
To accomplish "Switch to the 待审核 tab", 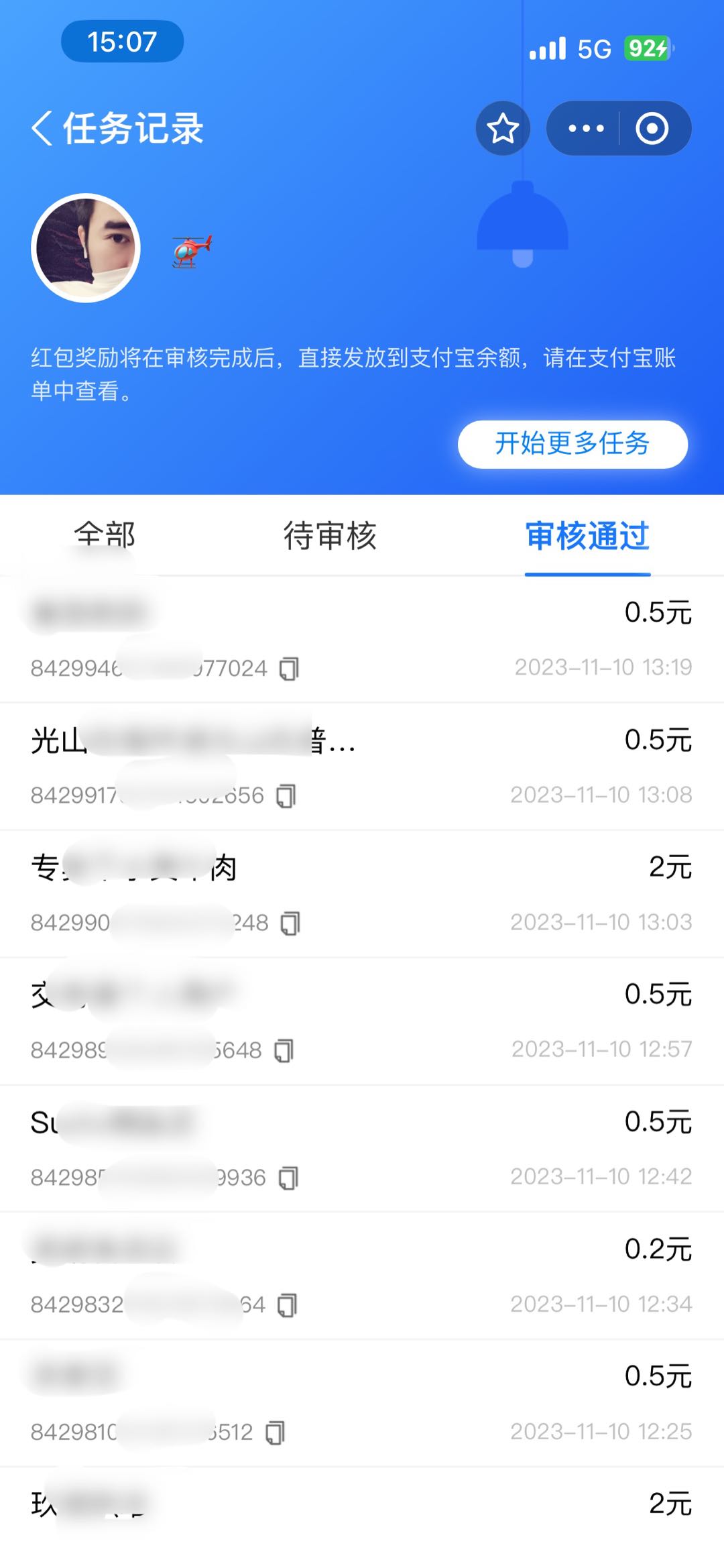I will (x=330, y=536).
